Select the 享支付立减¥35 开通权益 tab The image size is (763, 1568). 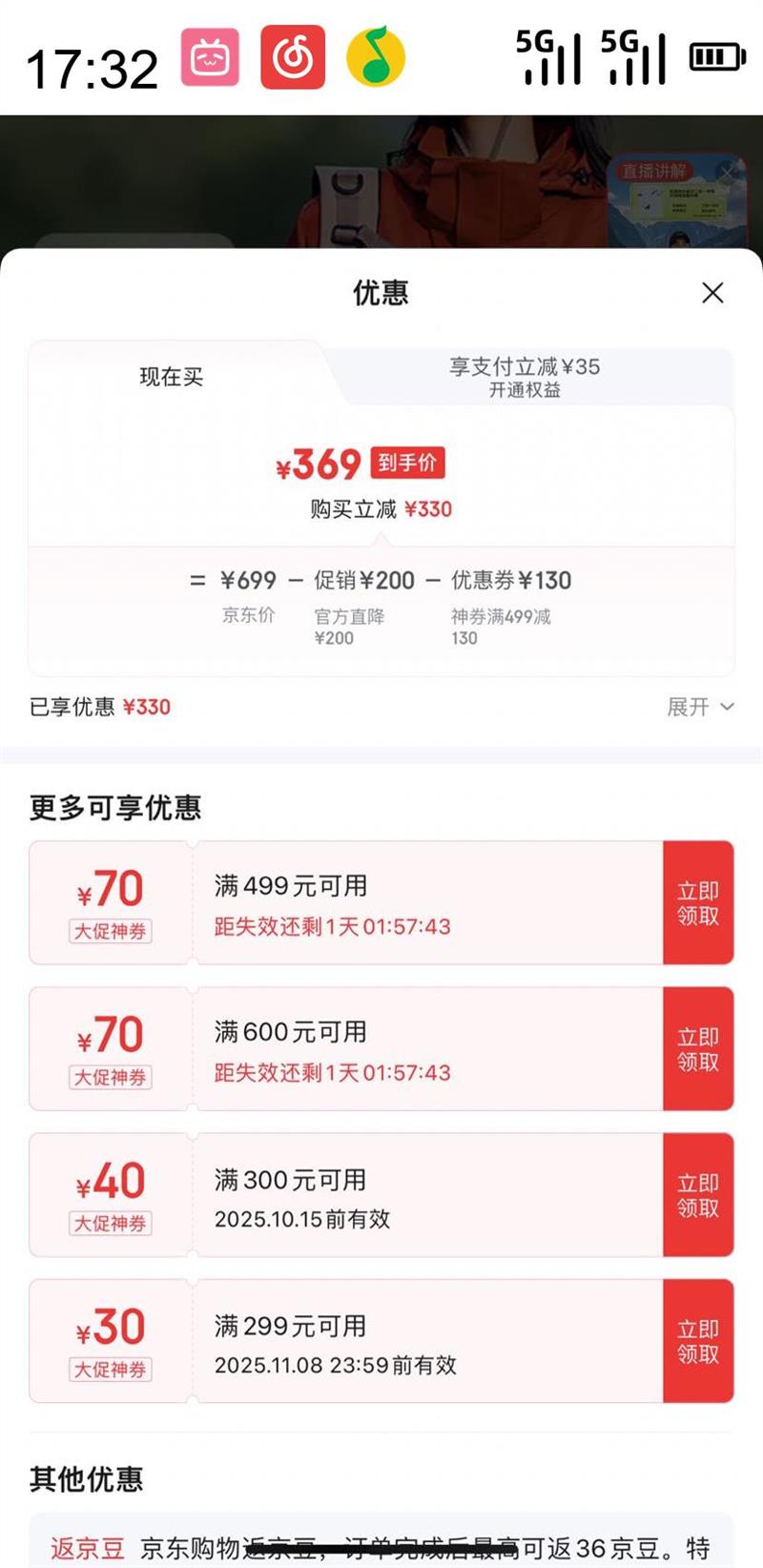pos(525,377)
